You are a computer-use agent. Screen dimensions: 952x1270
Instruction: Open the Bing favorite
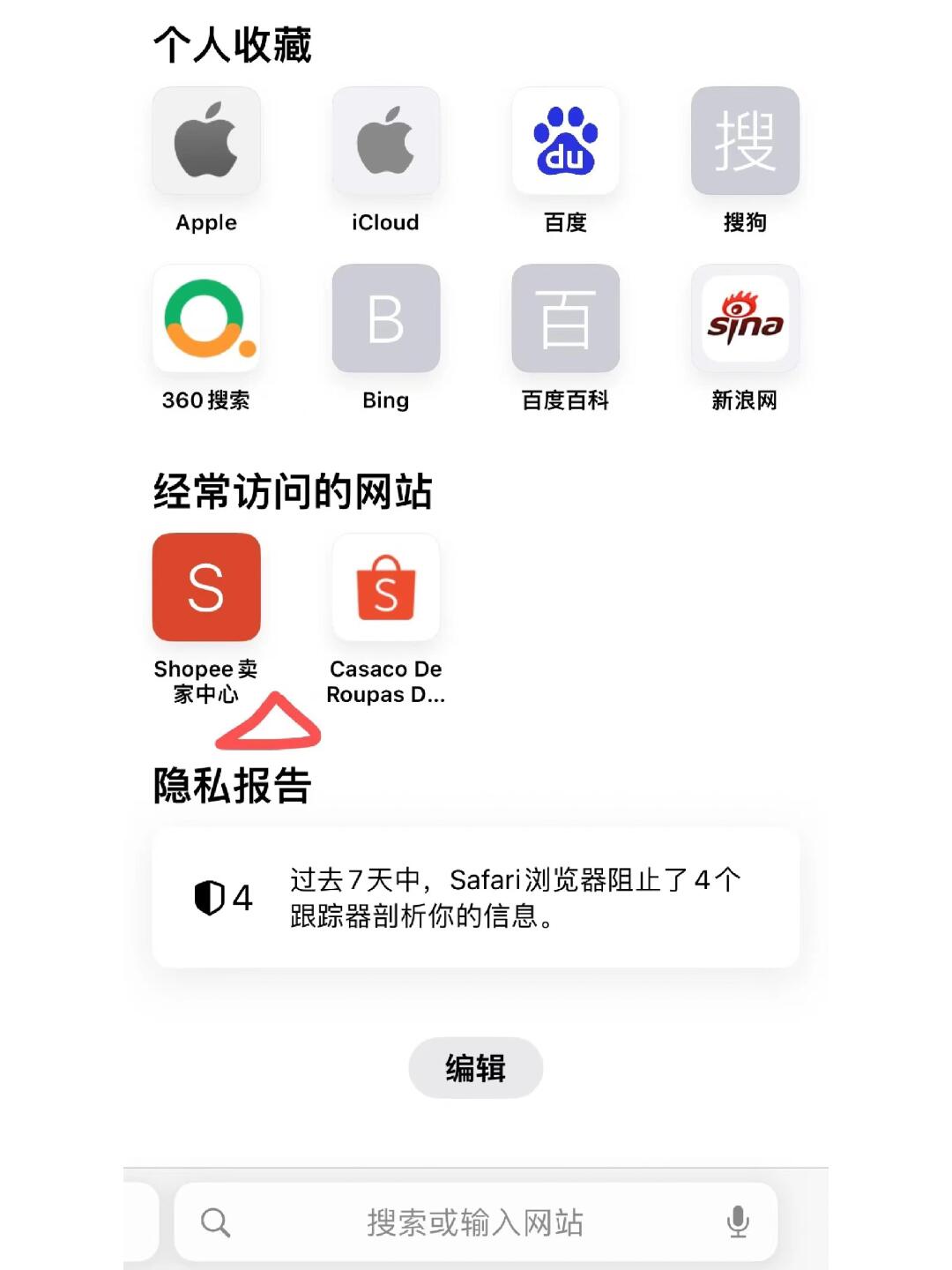(x=385, y=319)
